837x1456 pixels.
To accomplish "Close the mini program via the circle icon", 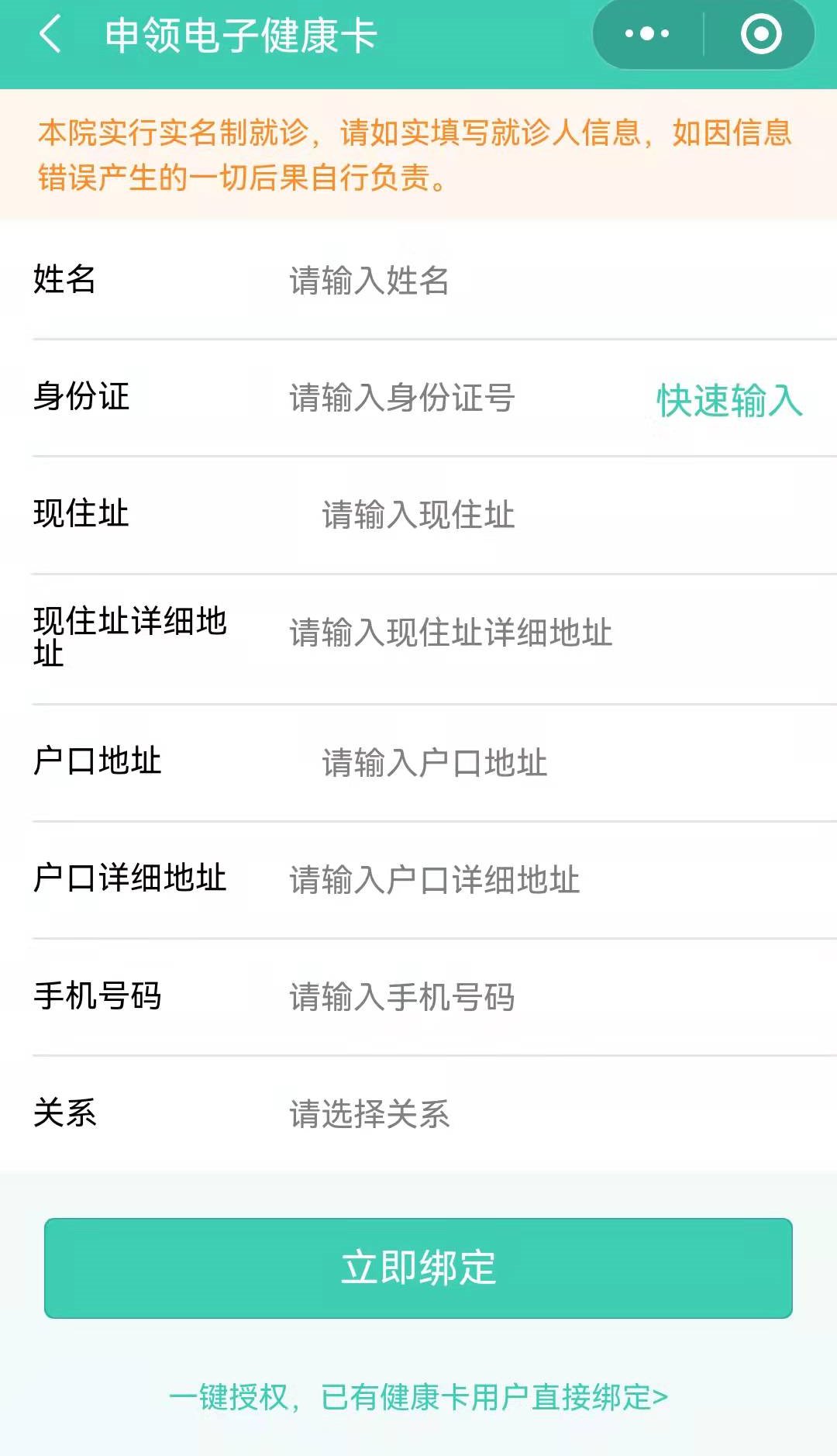I will click(760, 34).
